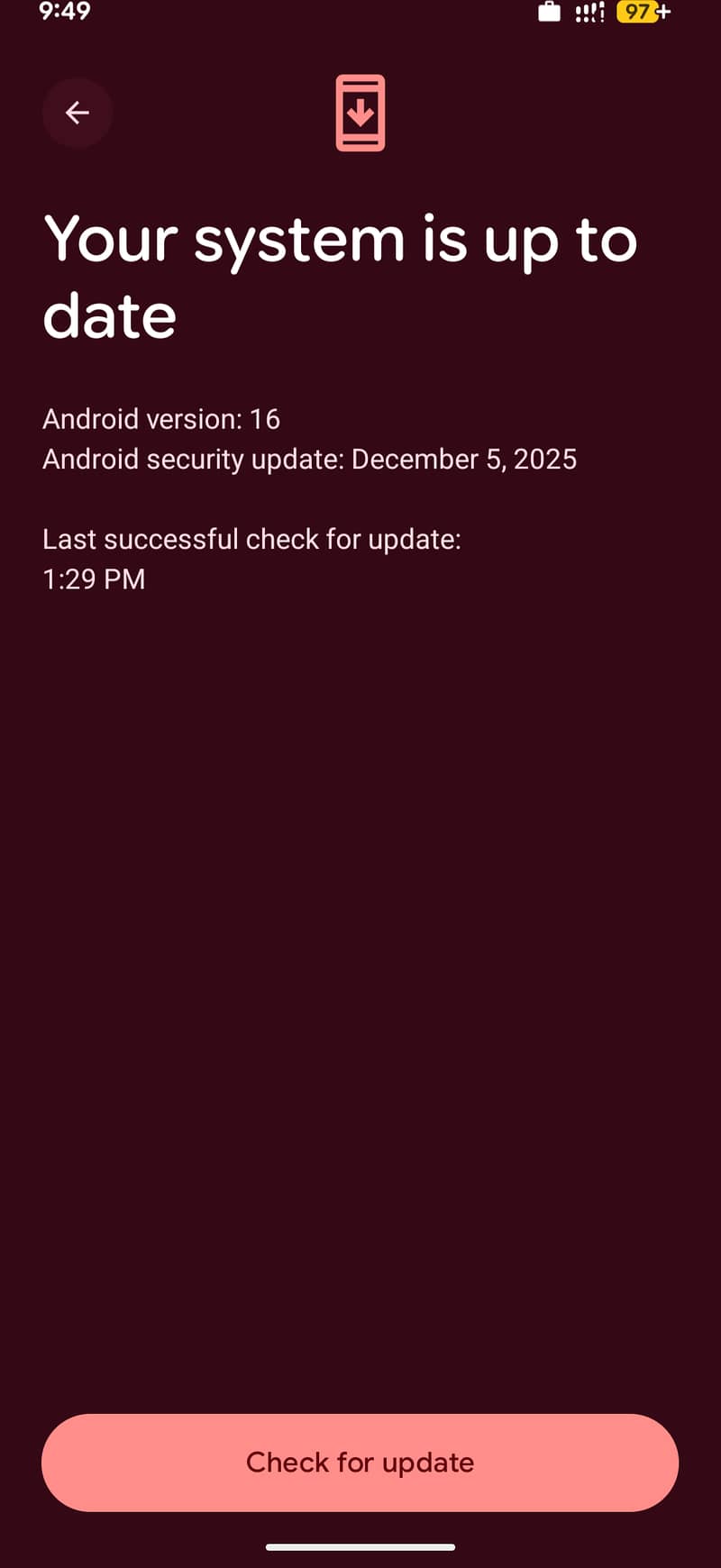Tap the plus sign next to battery percentage

pyautogui.click(x=664, y=14)
